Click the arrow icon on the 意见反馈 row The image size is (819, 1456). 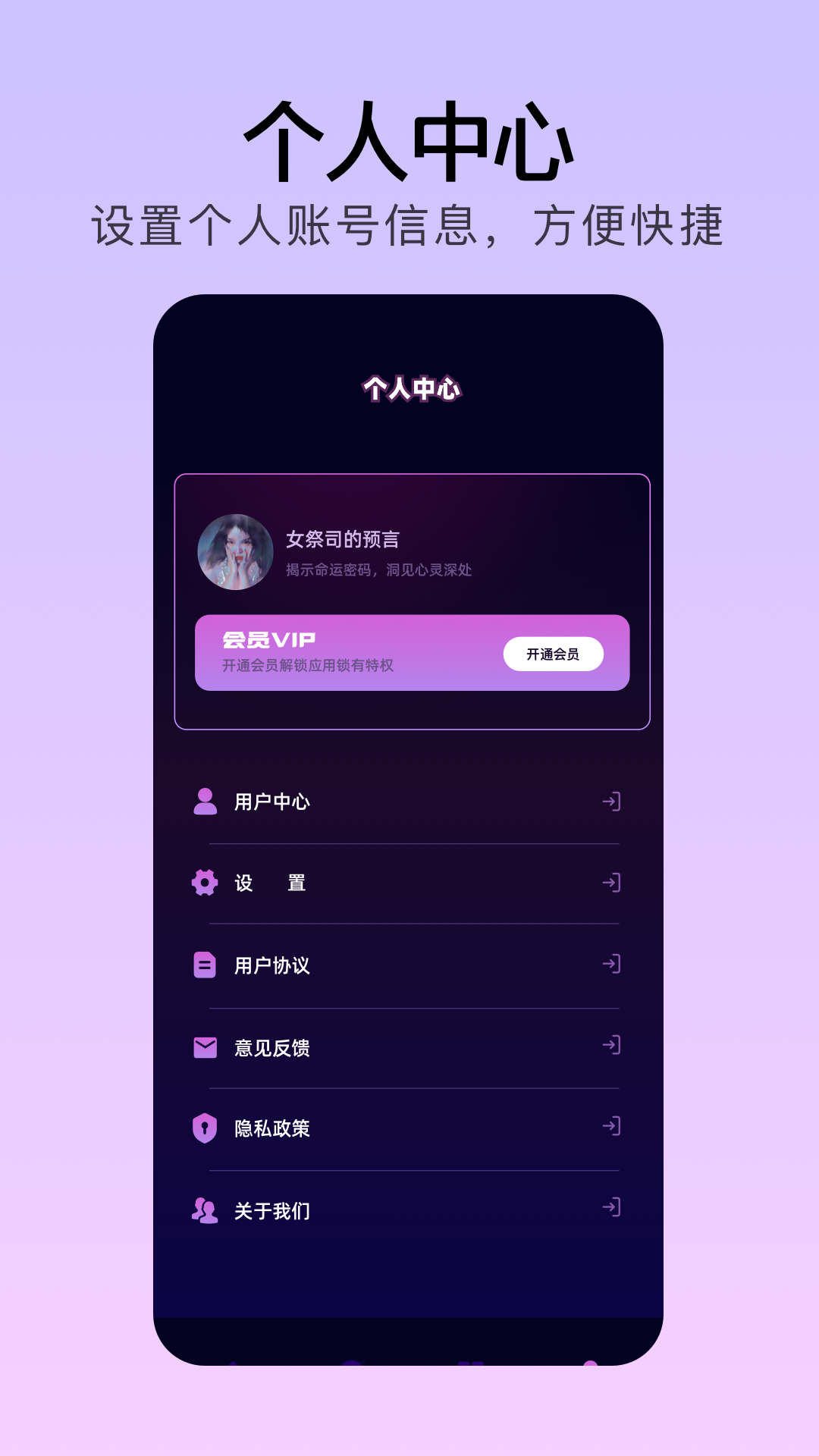click(613, 1046)
